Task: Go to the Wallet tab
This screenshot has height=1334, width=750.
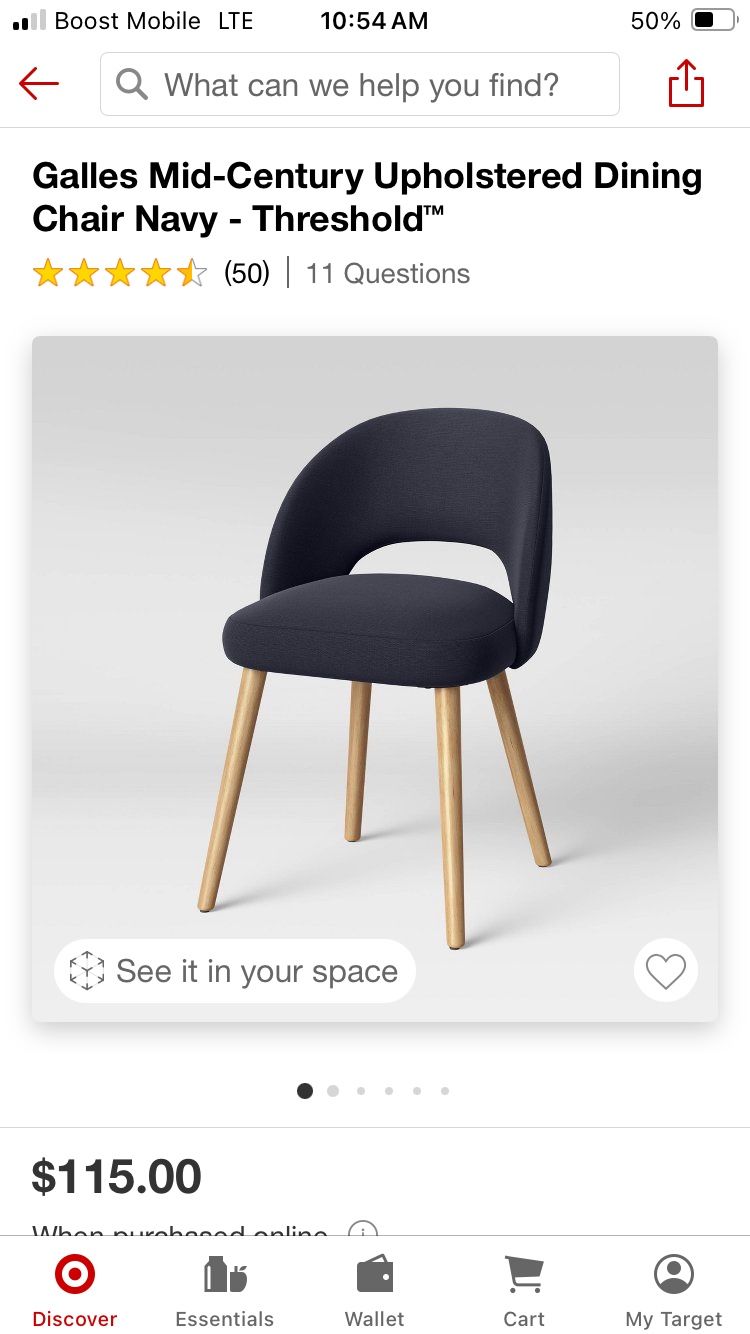Action: (375, 1290)
